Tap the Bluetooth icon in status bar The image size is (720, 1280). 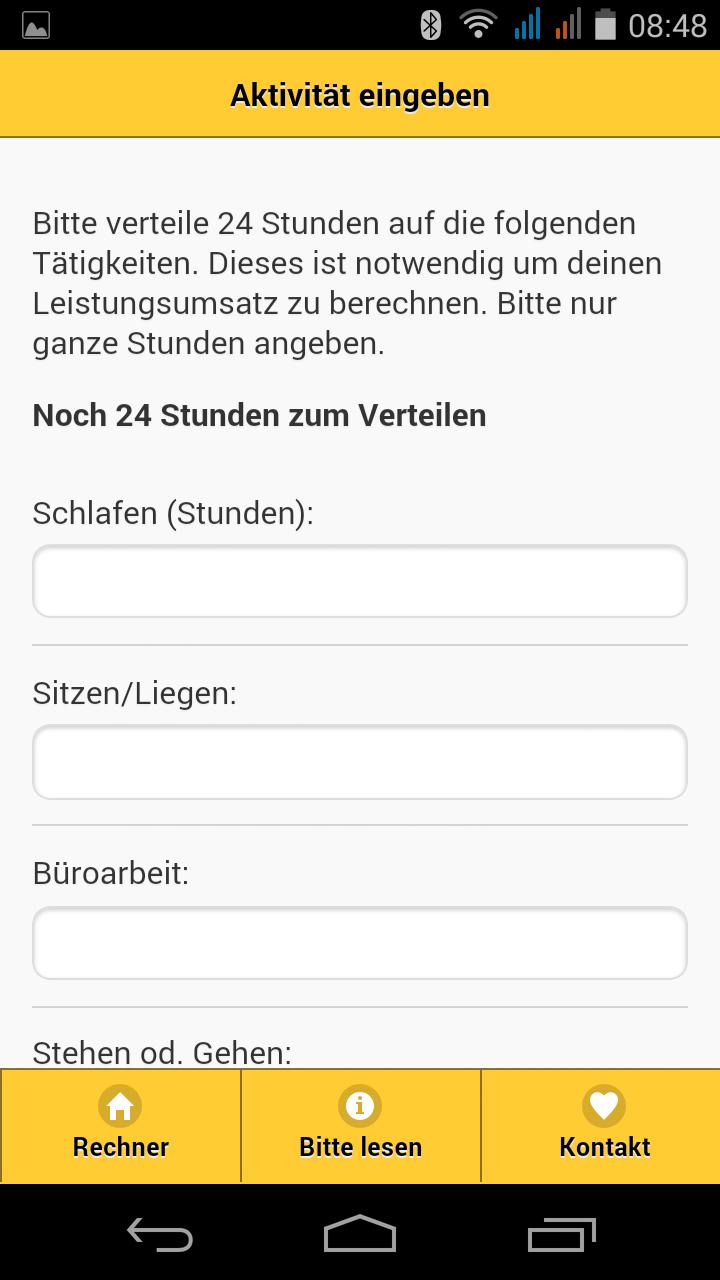[431, 22]
